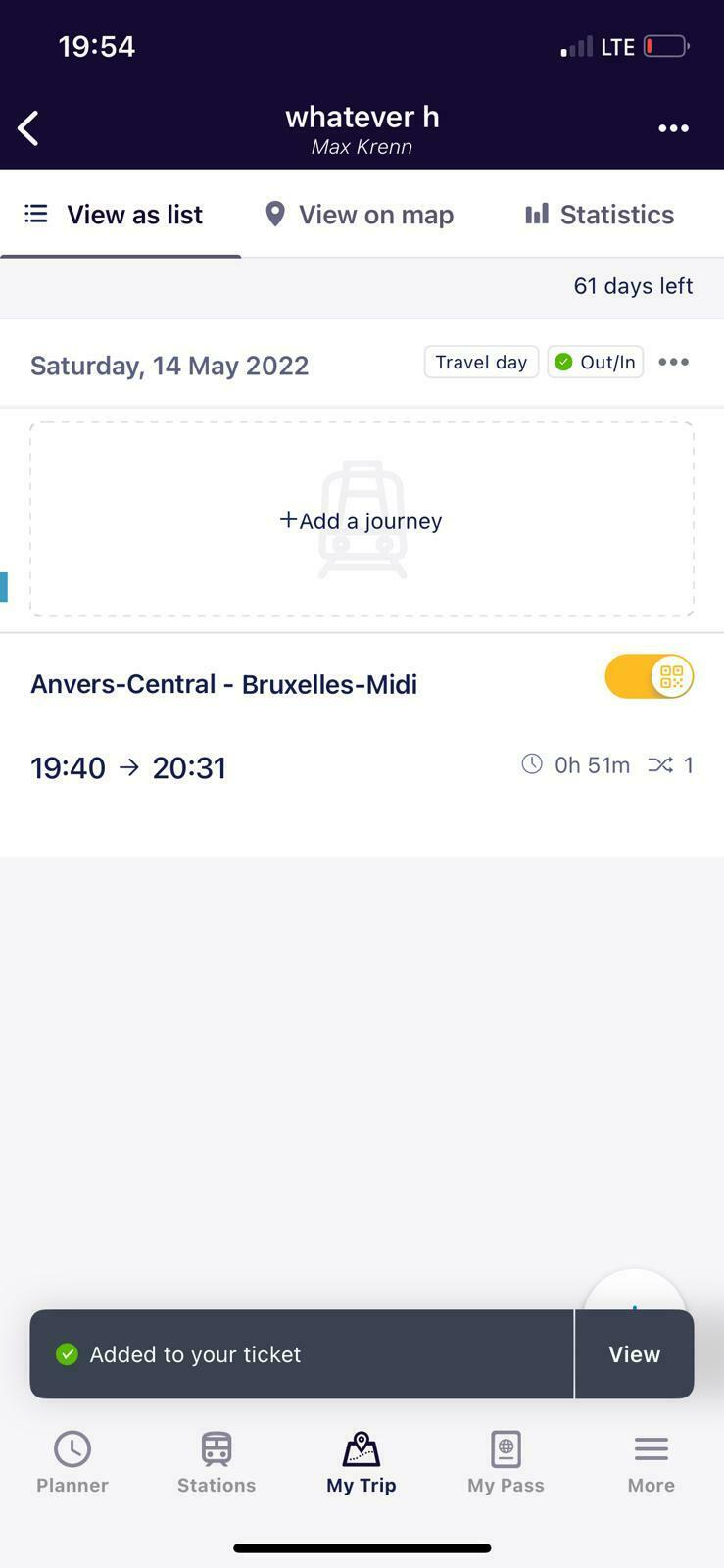Open the More menu tab

651,1462
